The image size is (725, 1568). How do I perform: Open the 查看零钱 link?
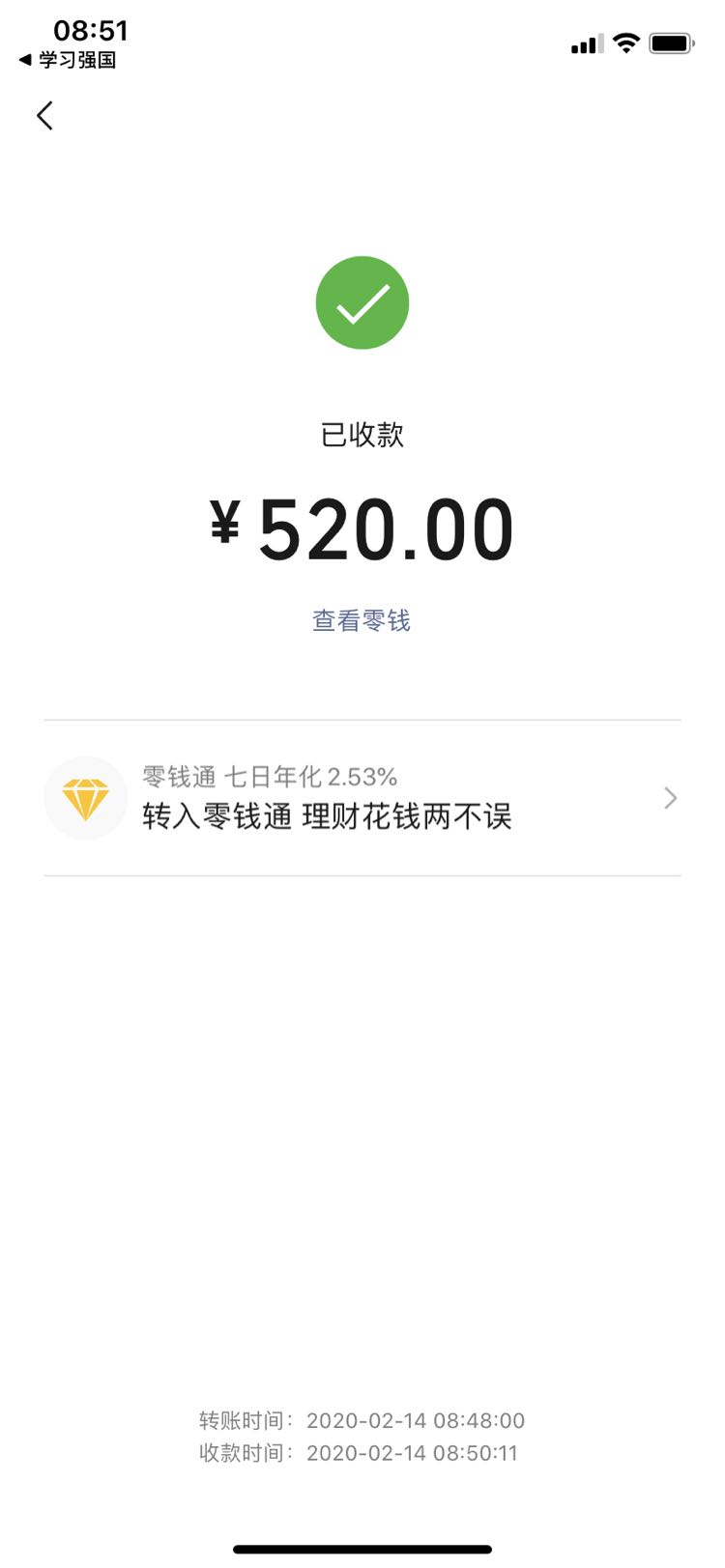(362, 620)
